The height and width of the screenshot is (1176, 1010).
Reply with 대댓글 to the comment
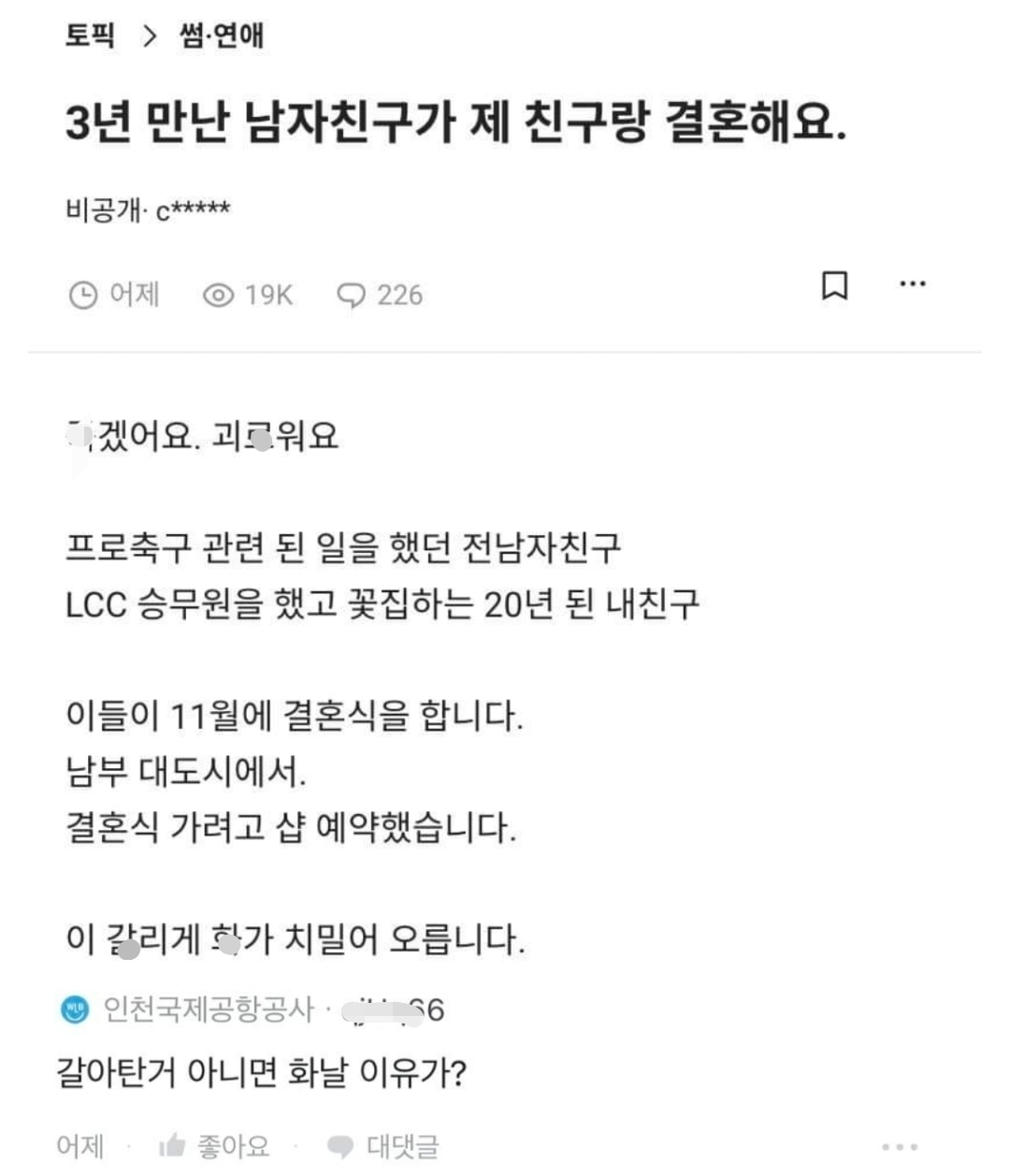coord(383,1145)
